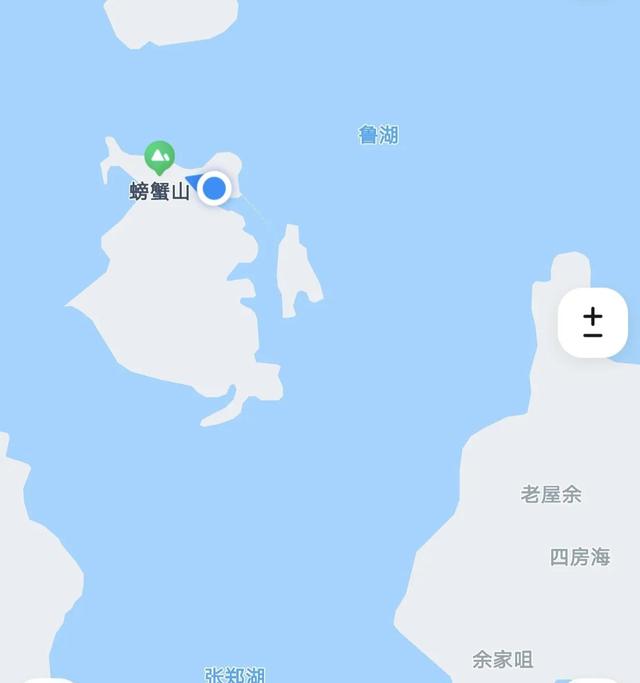
Task: Open the zoom plus/minus control
Action: click(x=593, y=323)
